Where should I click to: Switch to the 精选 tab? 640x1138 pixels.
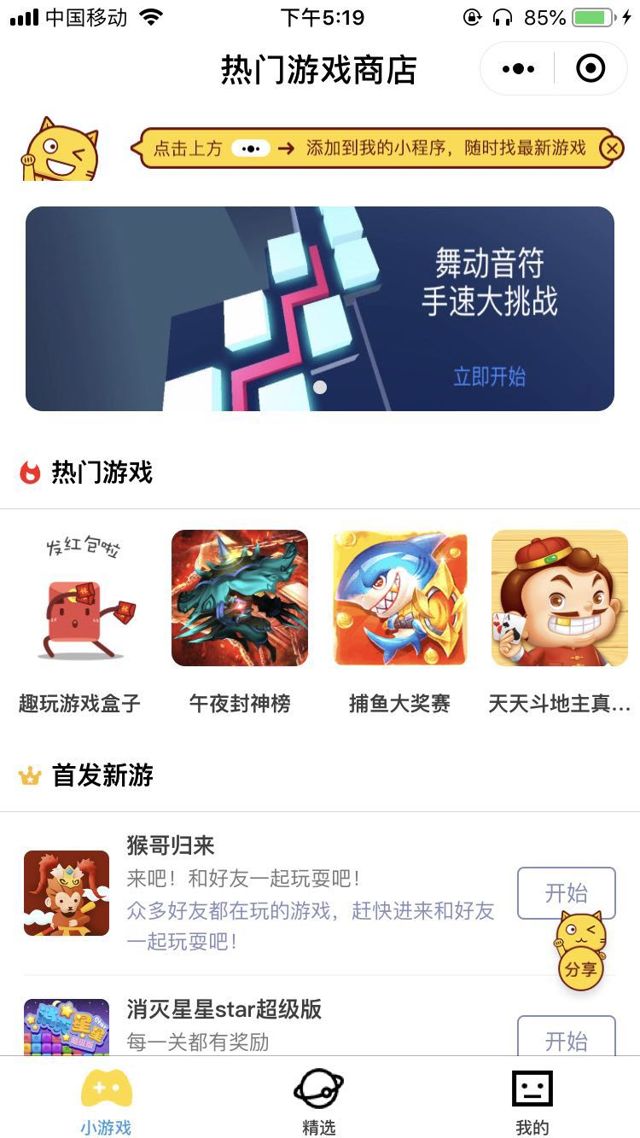319,1101
